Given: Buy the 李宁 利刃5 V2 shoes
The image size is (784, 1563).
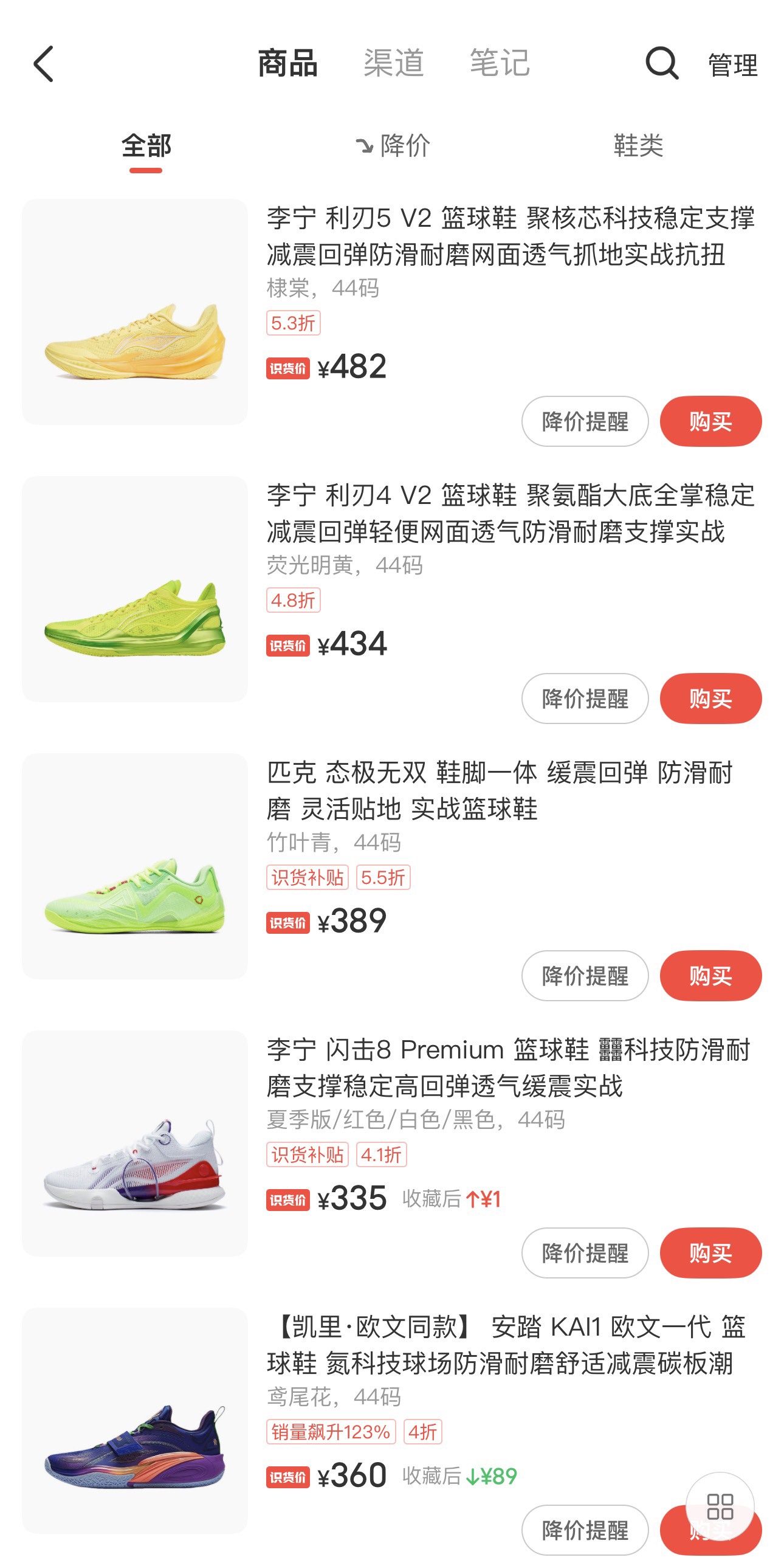Looking at the screenshot, I should [x=710, y=421].
